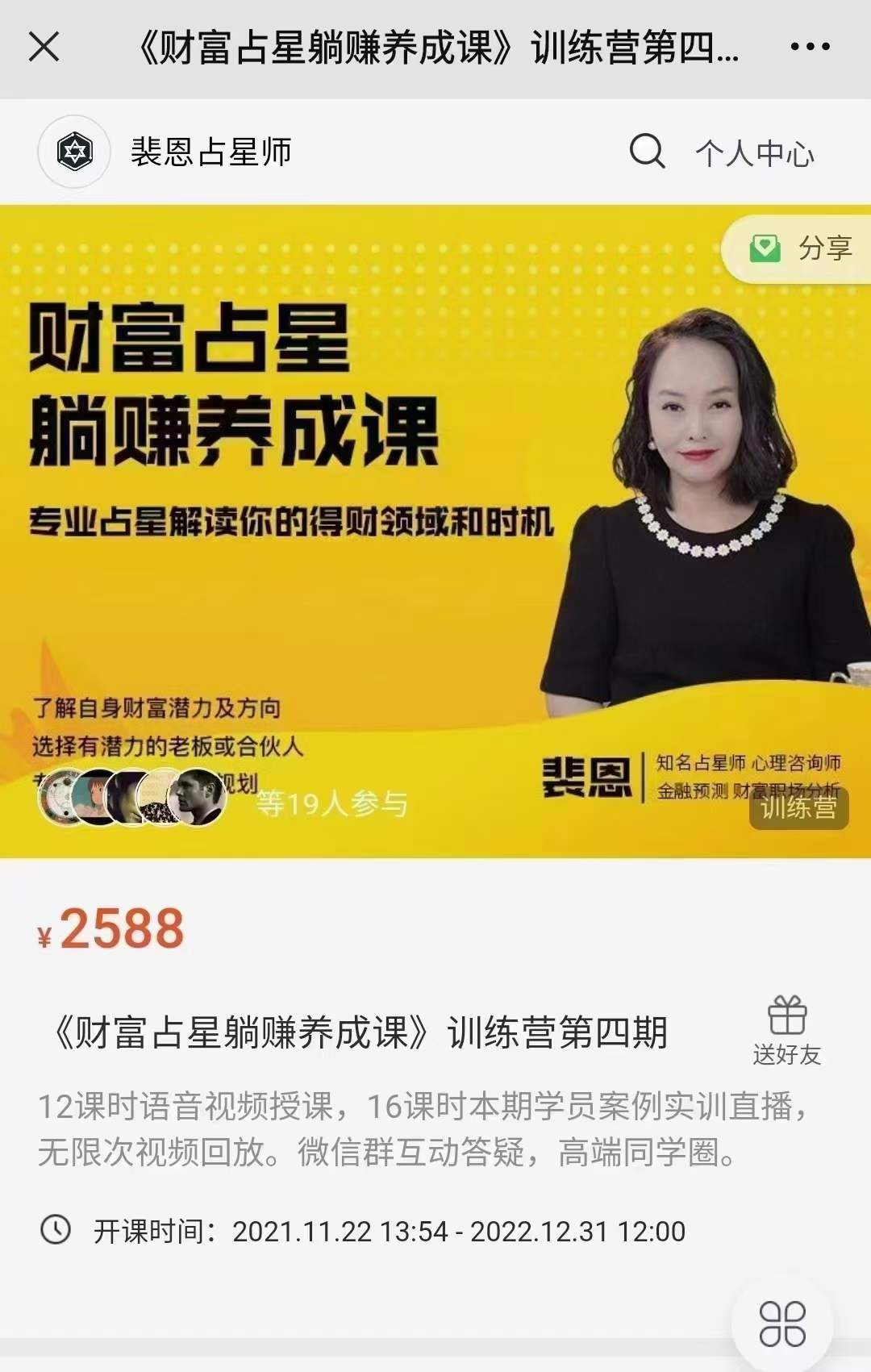The image size is (871, 1372).
Task: Tap the search magnifier icon
Action: 647,151
